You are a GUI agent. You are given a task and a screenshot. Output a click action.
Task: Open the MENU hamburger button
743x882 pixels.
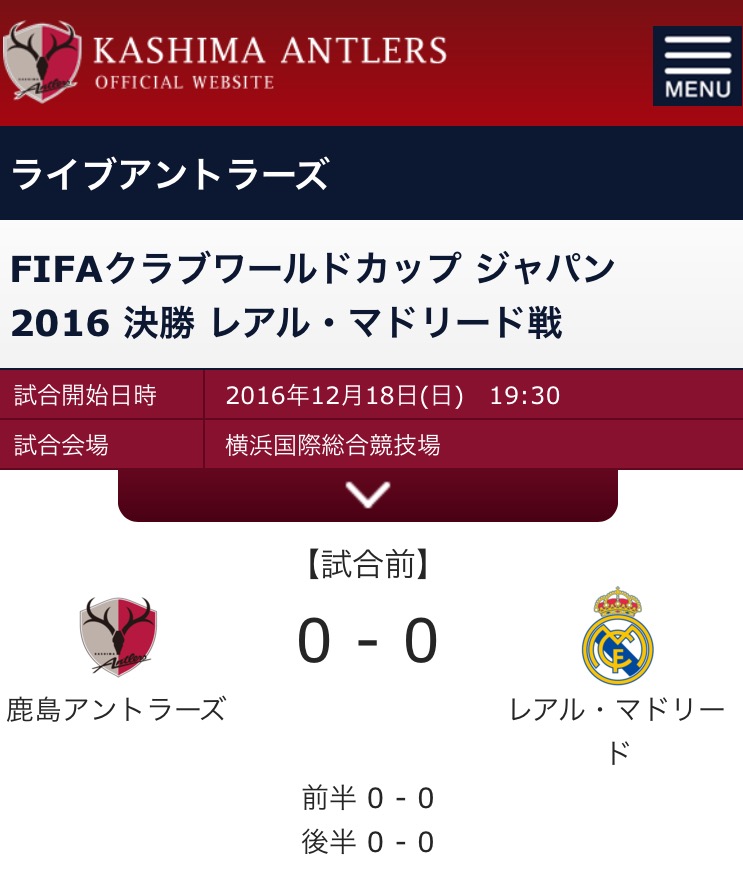(x=697, y=65)
